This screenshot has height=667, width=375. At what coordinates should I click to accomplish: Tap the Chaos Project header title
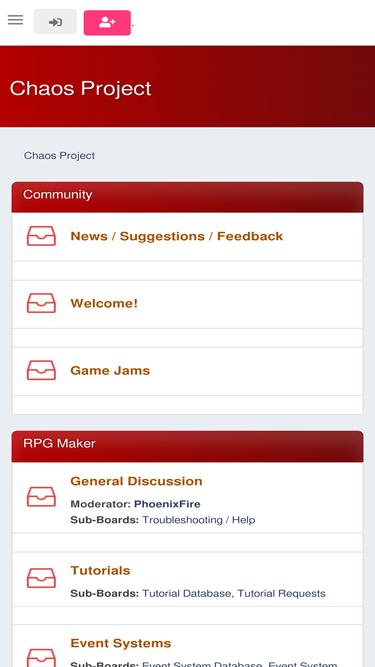coord(80,88)
